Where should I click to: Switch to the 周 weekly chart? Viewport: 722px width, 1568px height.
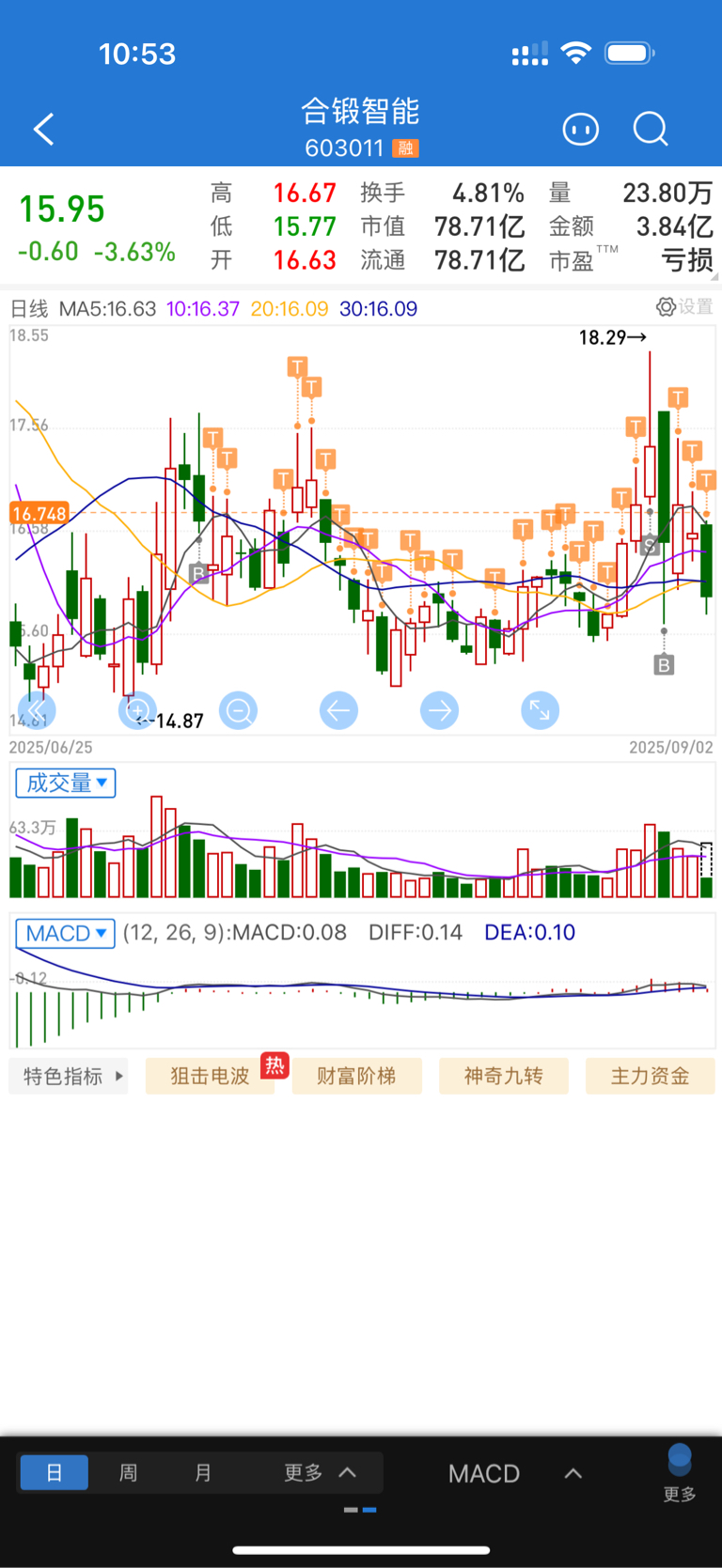click(128, 1472)
